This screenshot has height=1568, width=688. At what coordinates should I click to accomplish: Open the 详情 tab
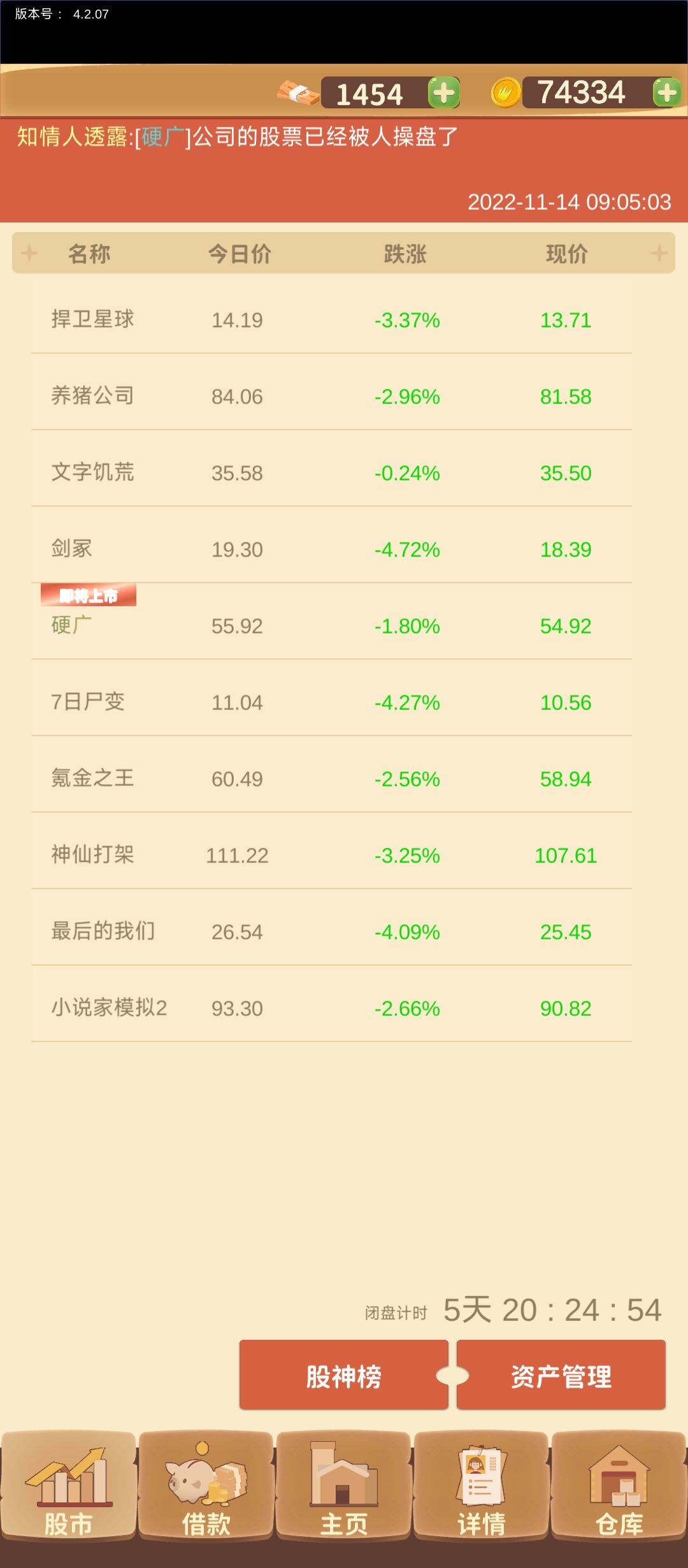(482, 1486)
